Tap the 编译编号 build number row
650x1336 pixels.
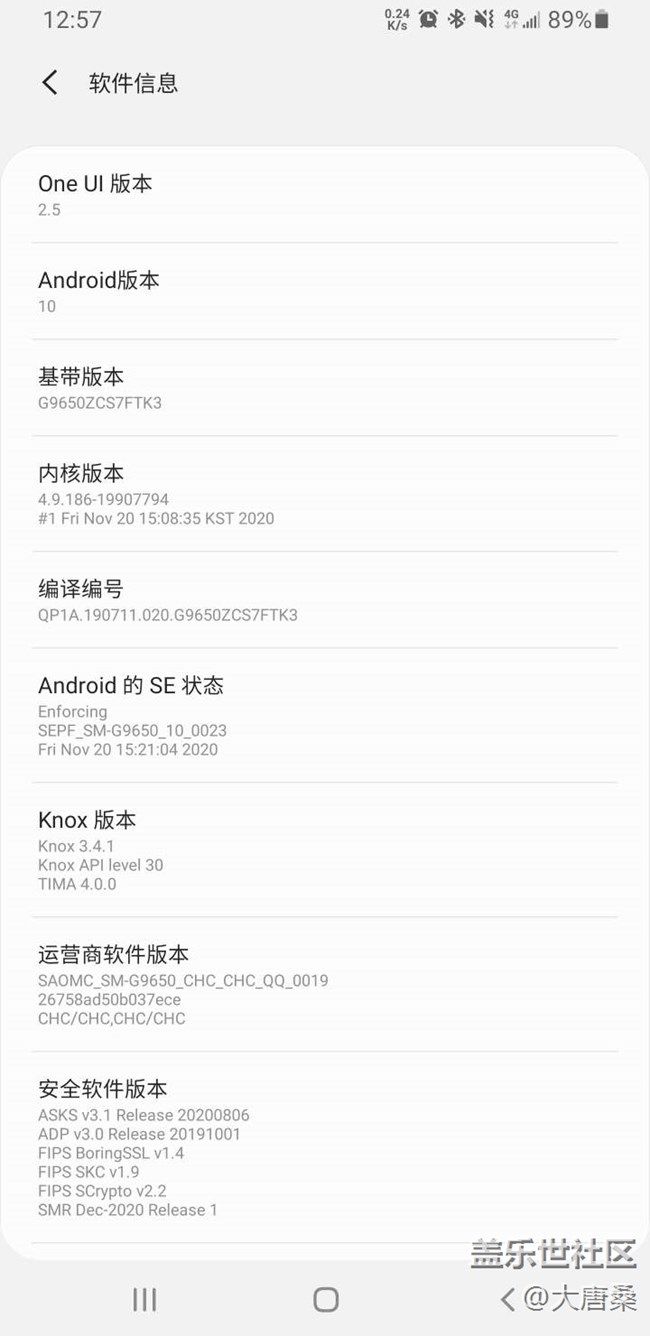(324, 600)
